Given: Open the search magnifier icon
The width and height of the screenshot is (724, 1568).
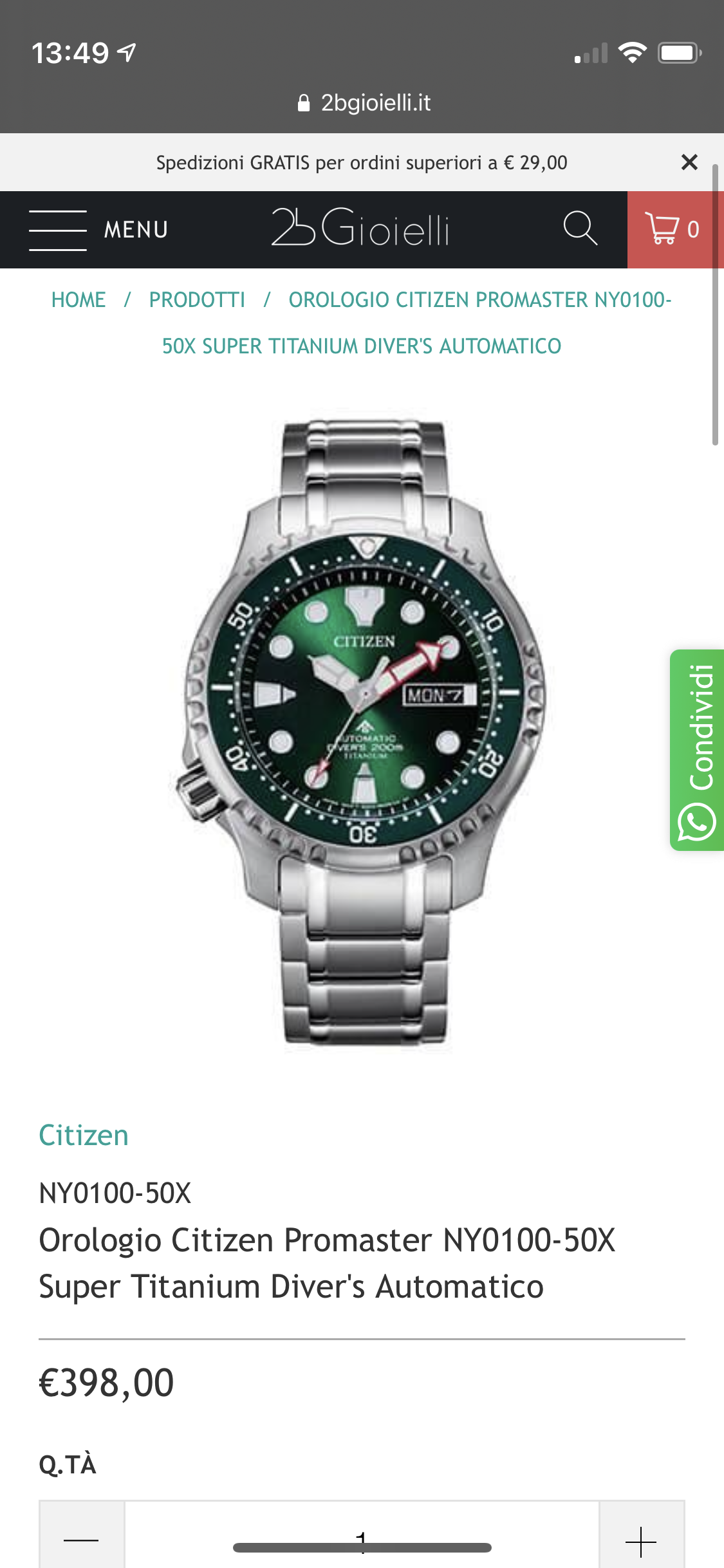Looking at the screenshot, I should pyautogui.click(x=580, y=229).
